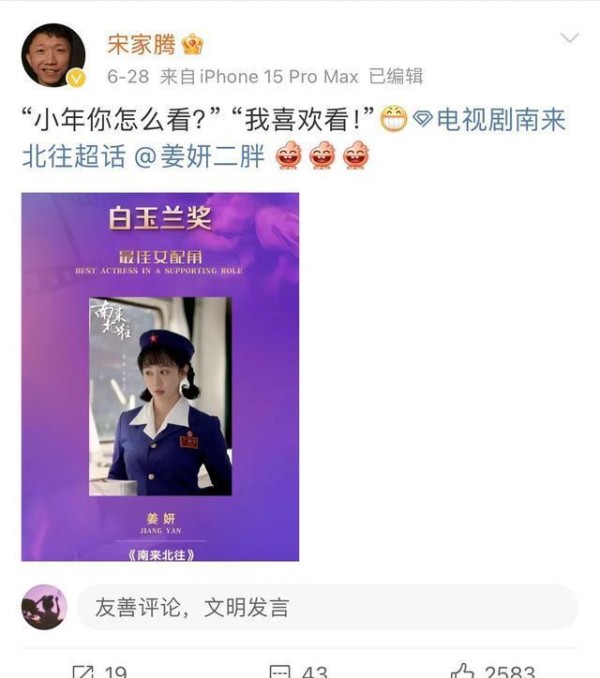
Task: Expand the post options chevron
Action: point(569,39)
